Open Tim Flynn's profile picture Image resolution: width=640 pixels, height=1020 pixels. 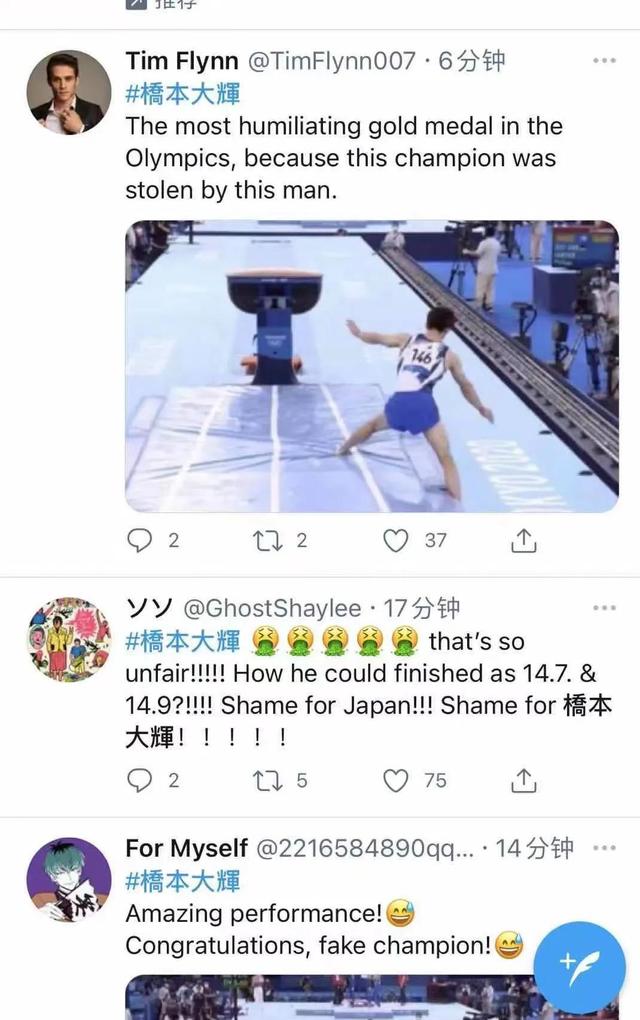click(68, 92)
